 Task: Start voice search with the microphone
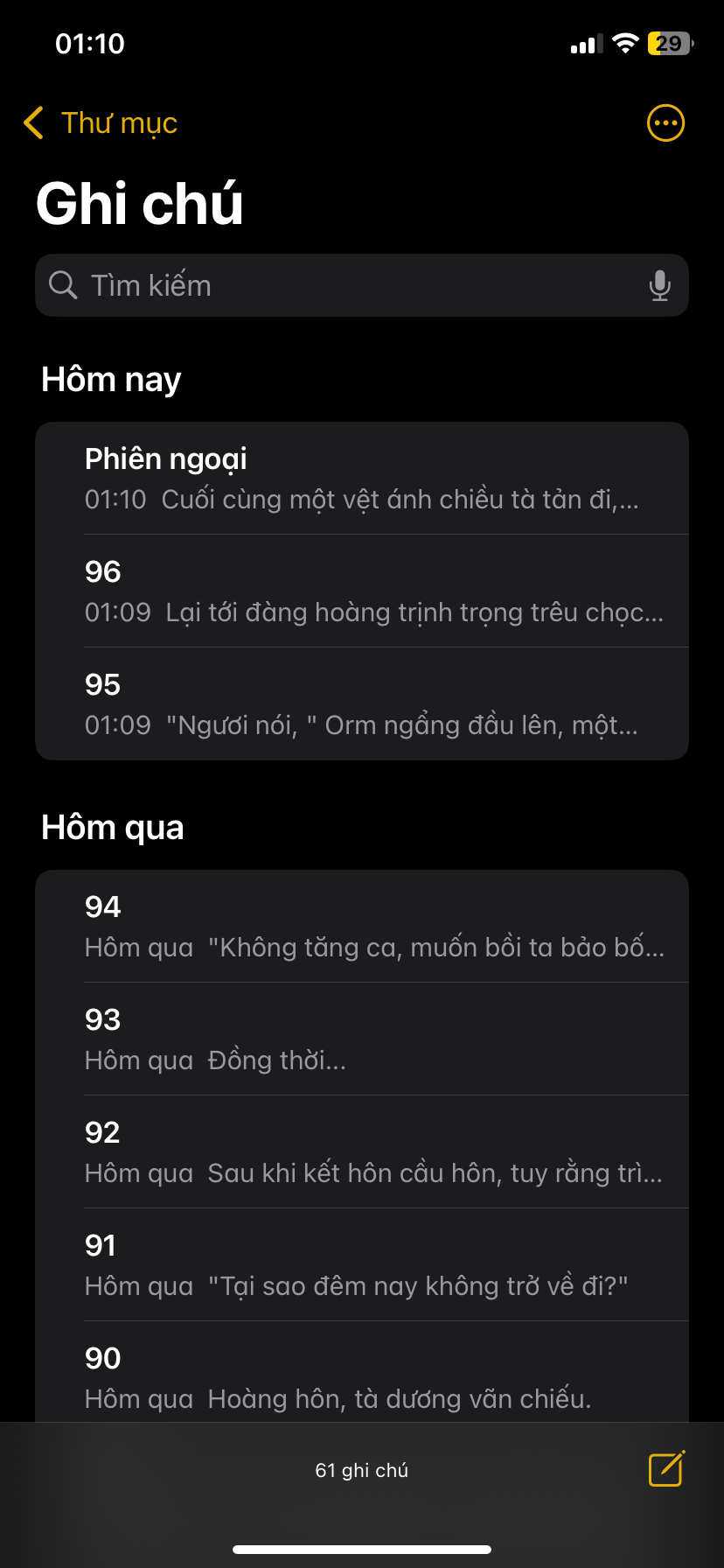[660, 285]
